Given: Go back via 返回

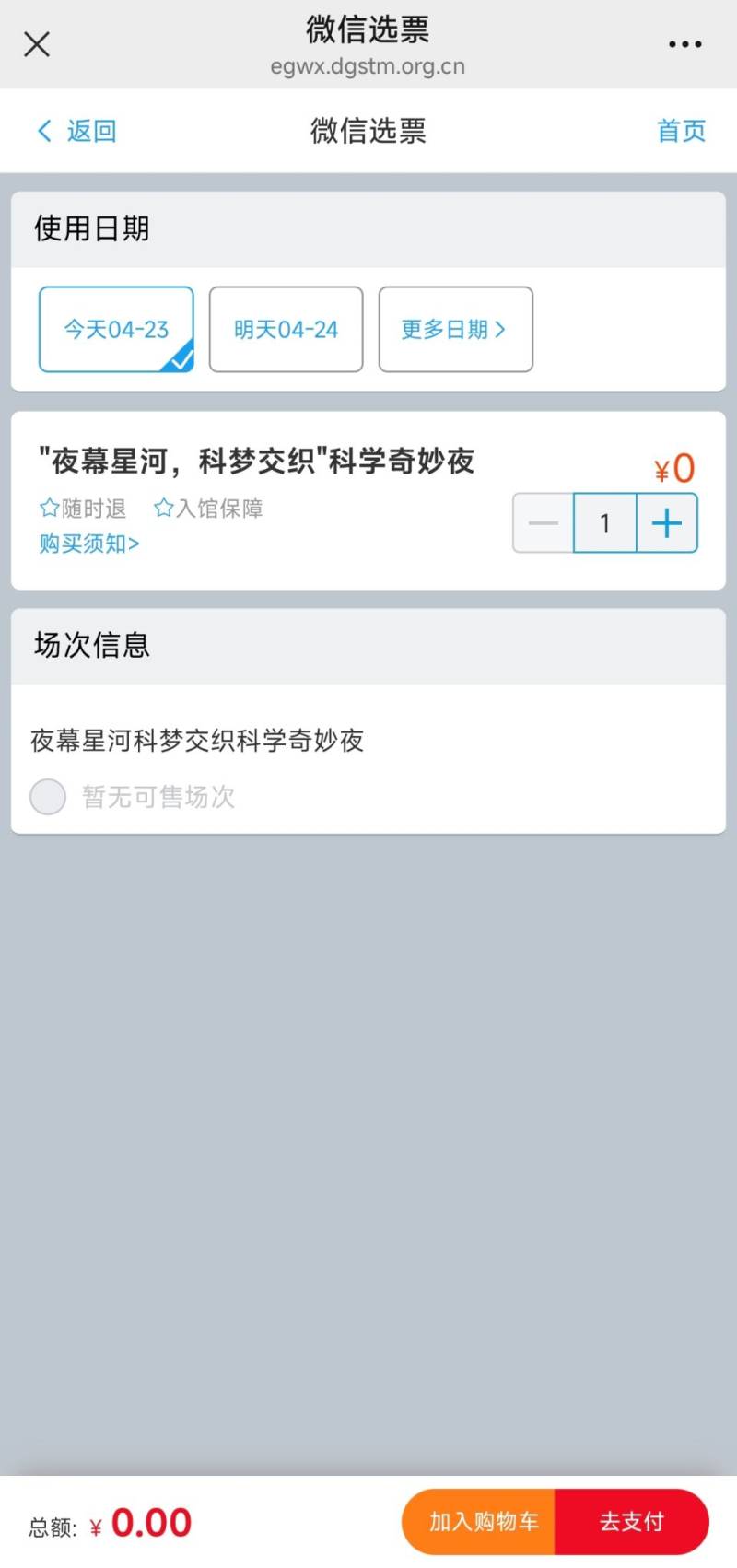Looking at the screenshot, I should pos(77,131).
